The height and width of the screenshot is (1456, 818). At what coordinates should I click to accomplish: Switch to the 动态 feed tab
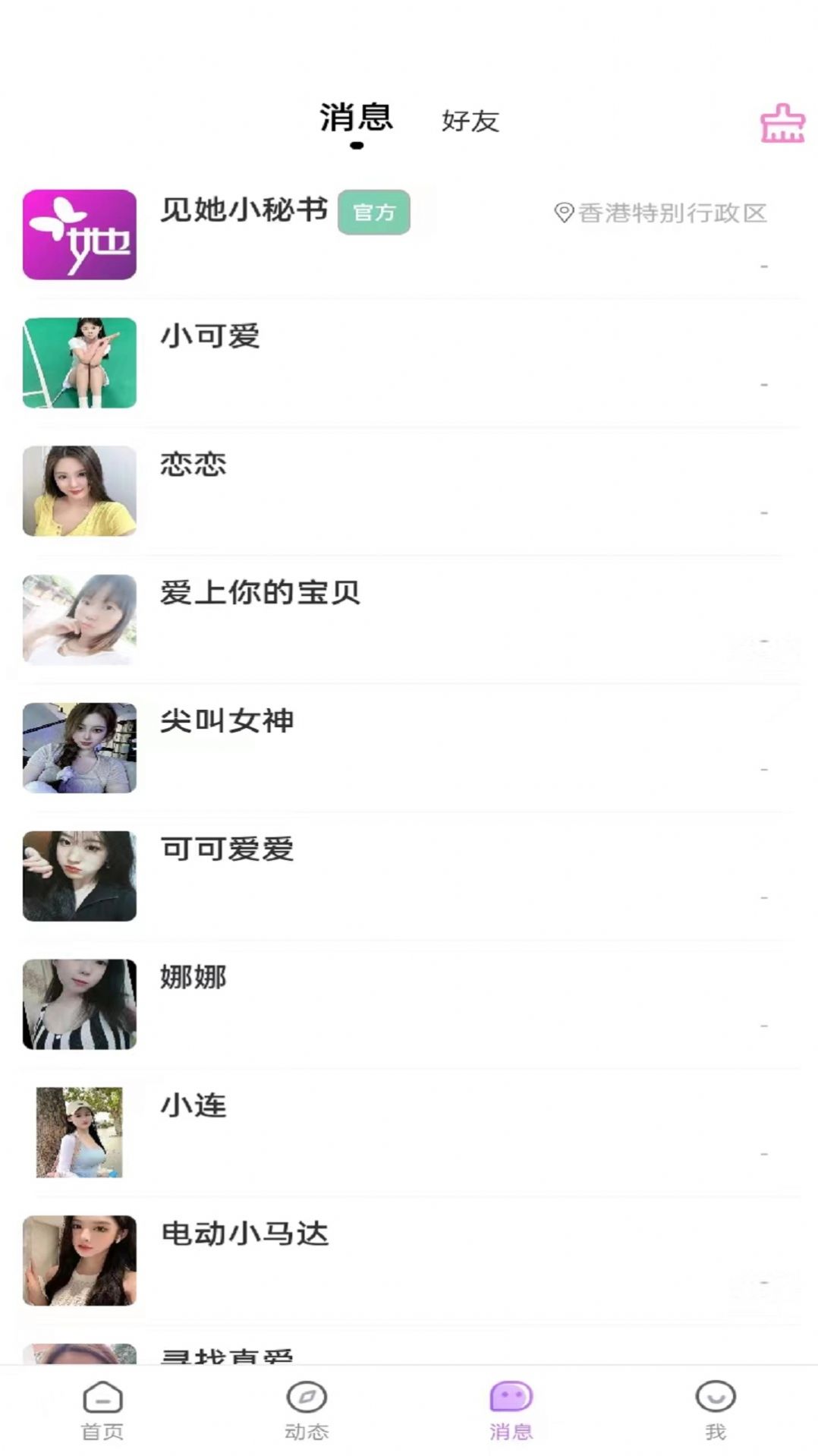(x=307, y=1410)
